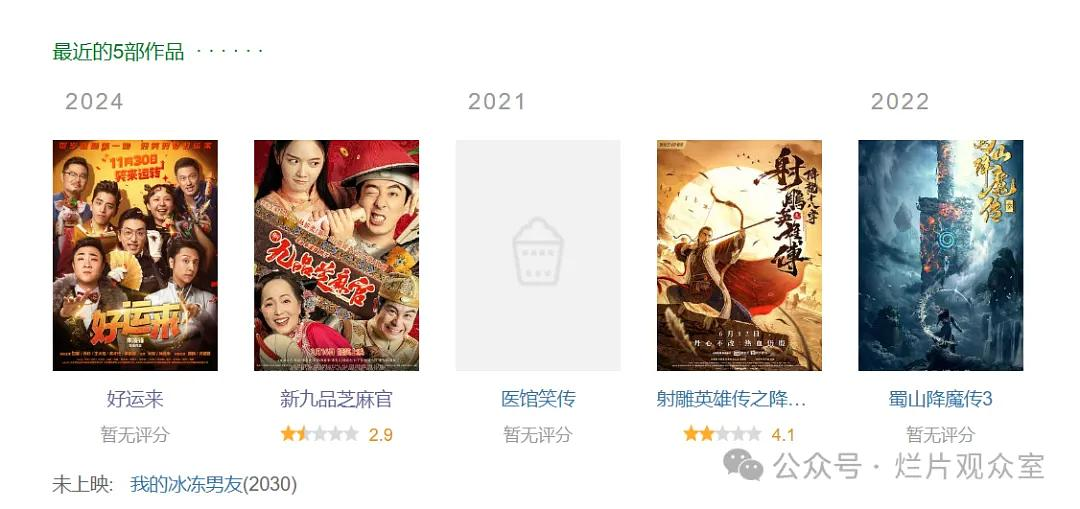Open the 新九品芝麻官 movie poster
The height and width of the screenshot is (509, 1080).
tap(336, 255)
